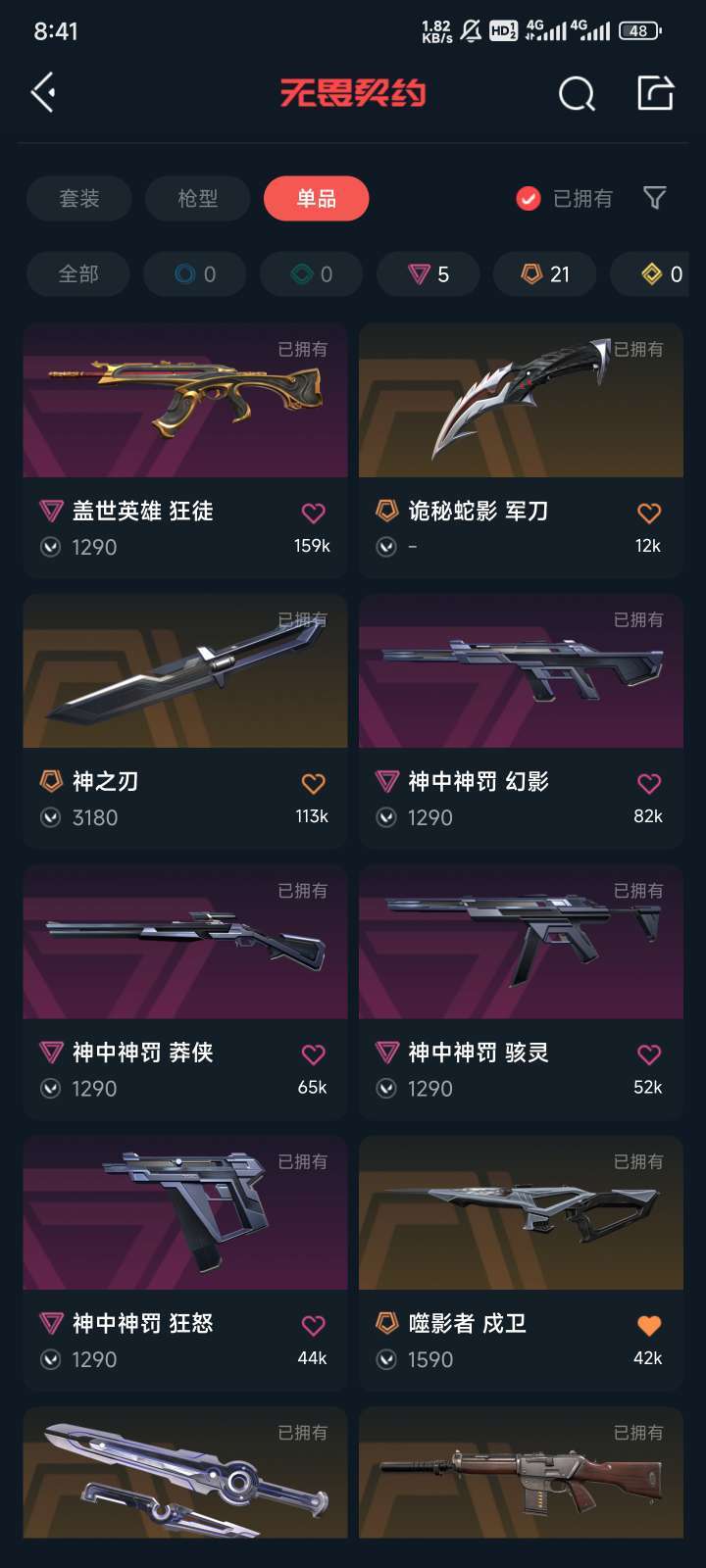
Task: Switch to the 枪型 tab
Action: [197, 199]
